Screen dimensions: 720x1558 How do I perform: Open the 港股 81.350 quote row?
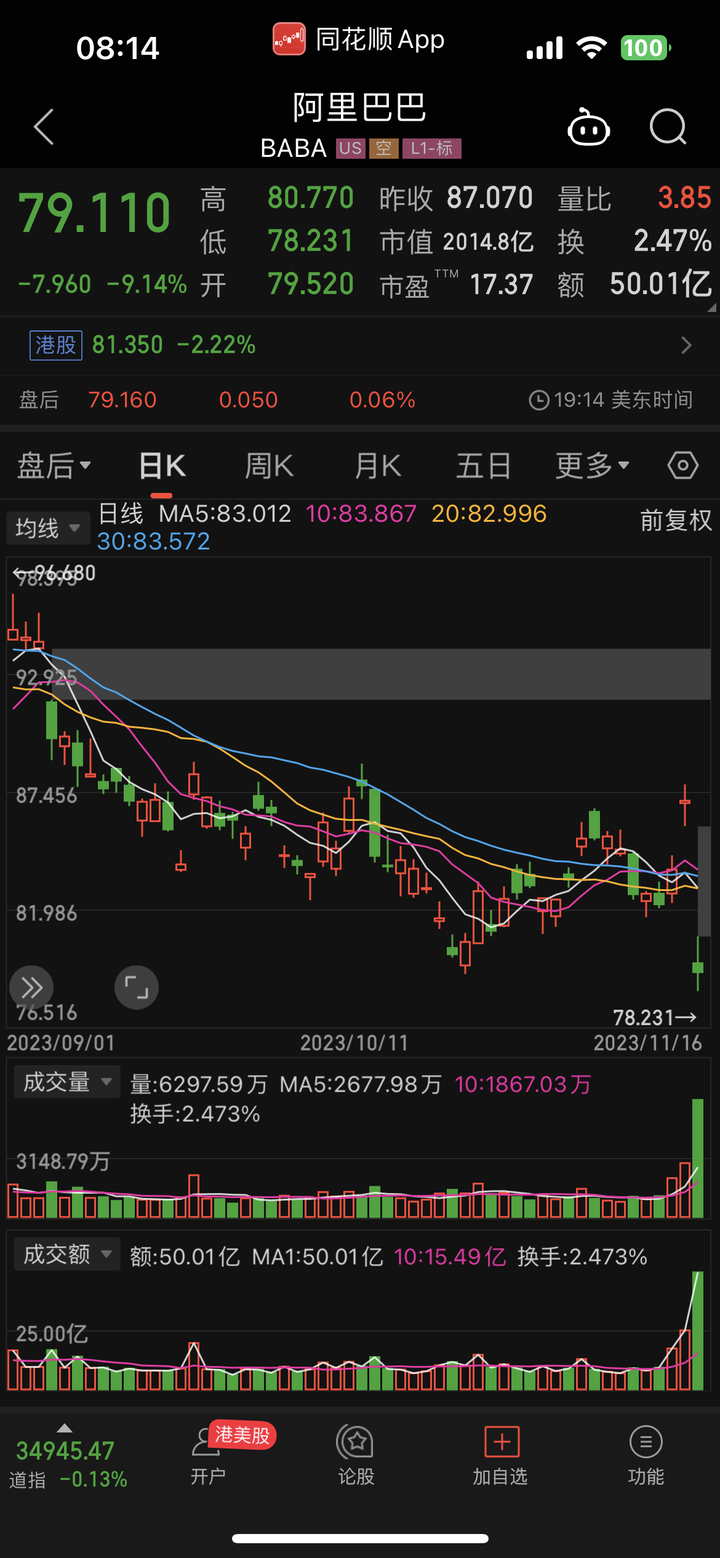(x=360, y=345)
